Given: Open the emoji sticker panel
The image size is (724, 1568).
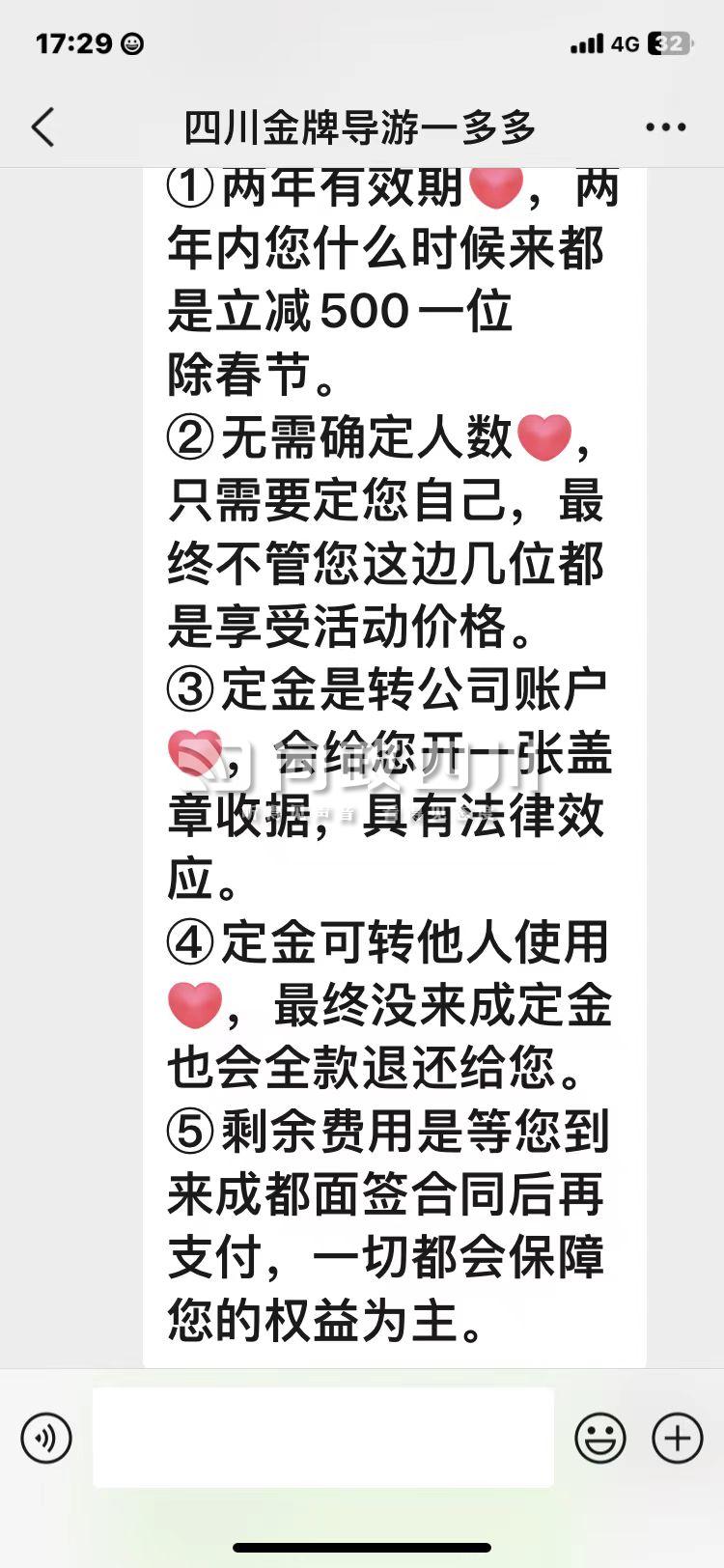Looking at the screenshot, I should pos(600,1438).
